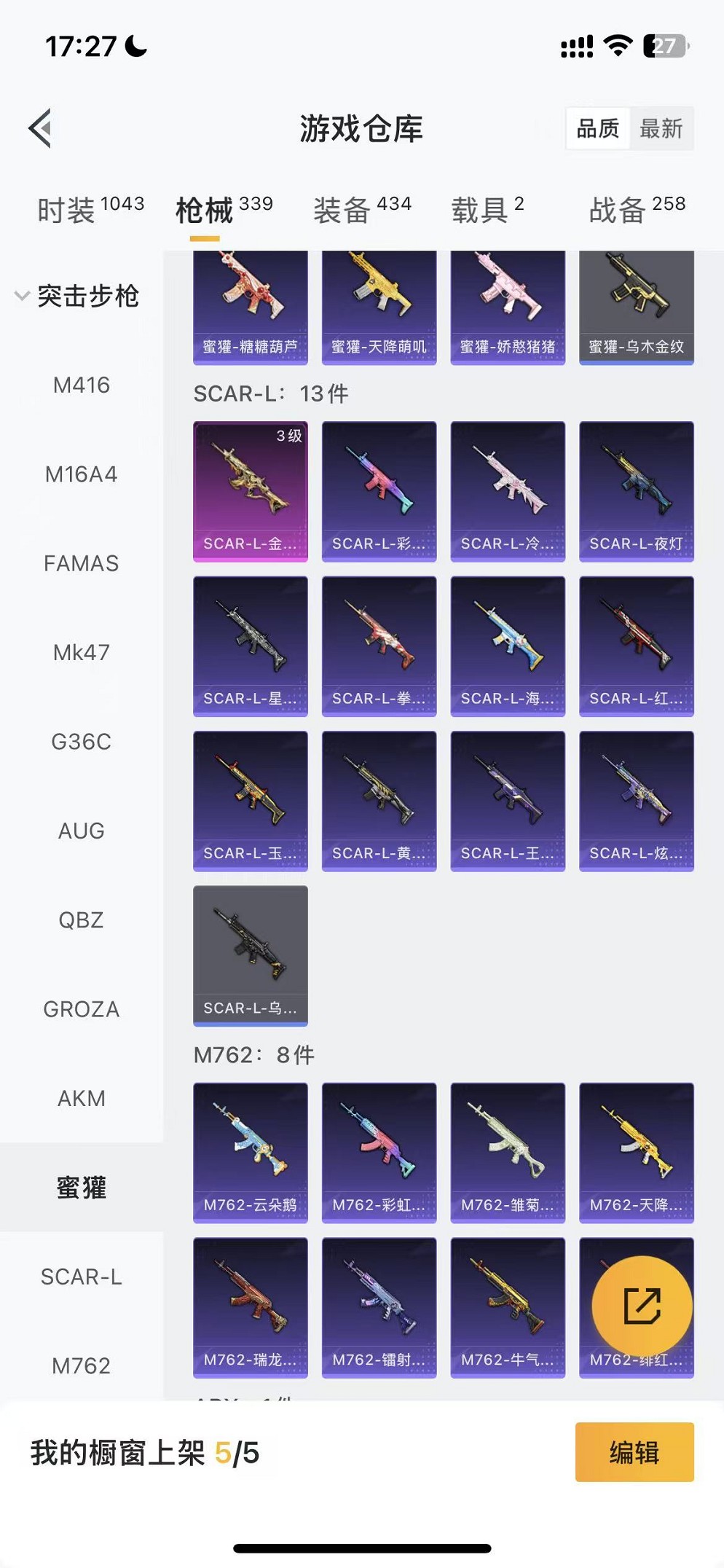Tap the yellow share floating button
This screenshot has height=1568, width=724.
pos(642,1306)
